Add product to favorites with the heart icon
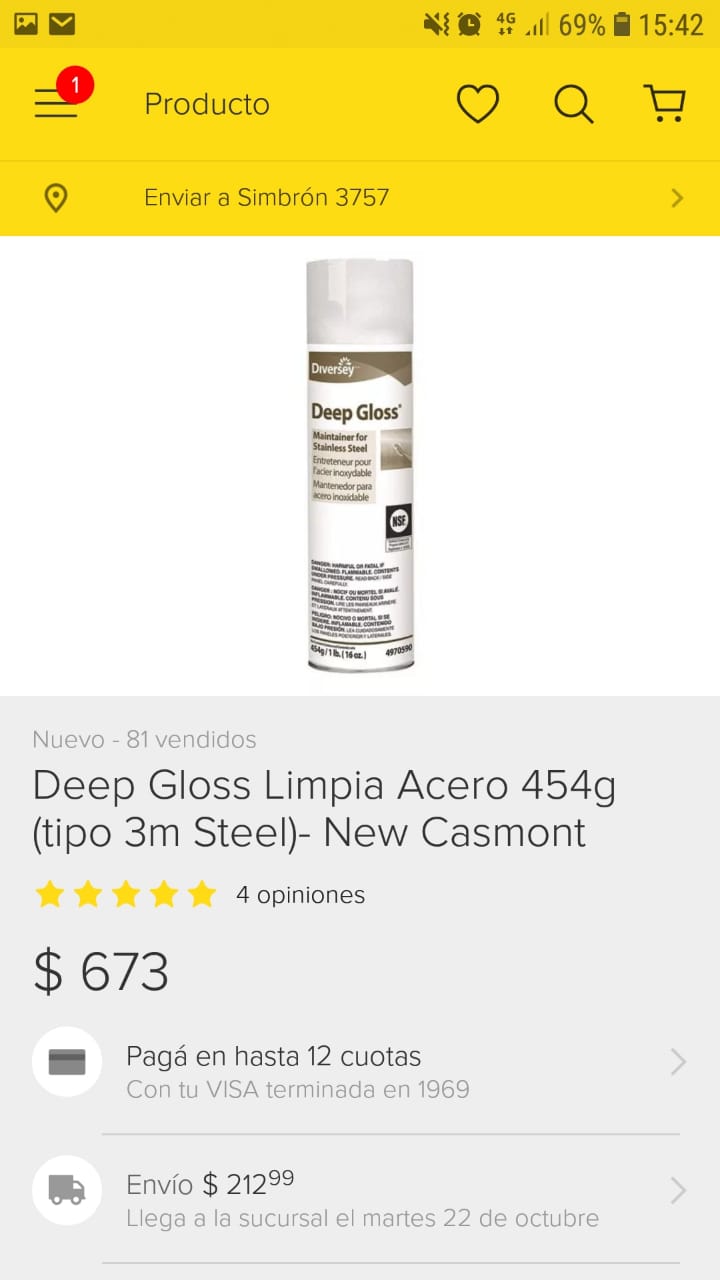Viewport: 720px width, 1280px height. pos(477,103)
